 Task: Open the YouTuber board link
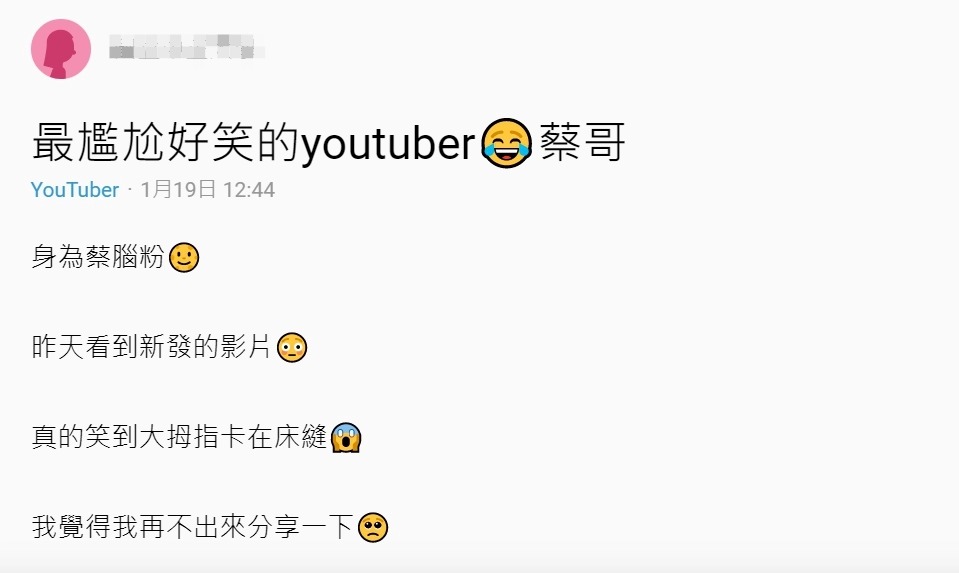pos(75,190)
